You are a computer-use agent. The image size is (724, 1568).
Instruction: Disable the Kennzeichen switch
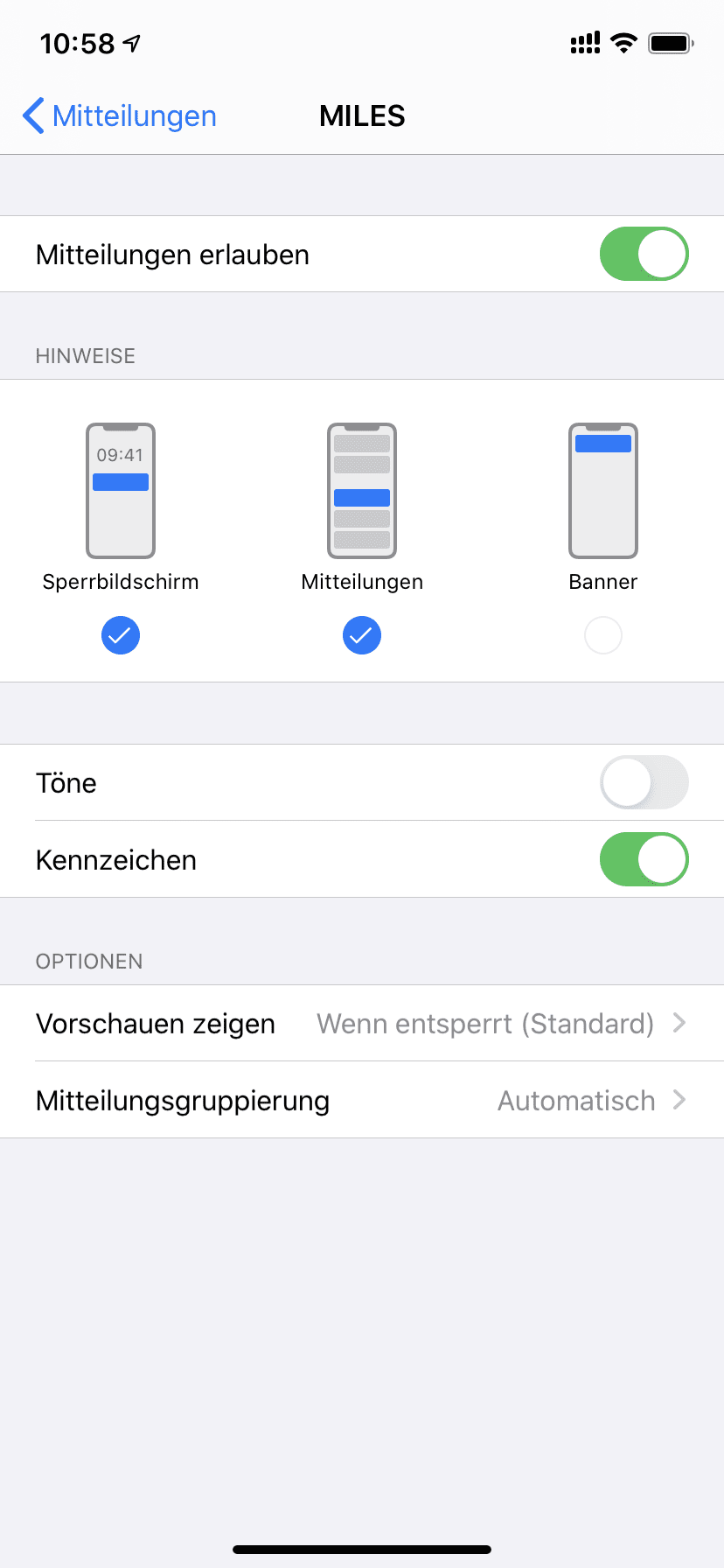tap(644, 859)
